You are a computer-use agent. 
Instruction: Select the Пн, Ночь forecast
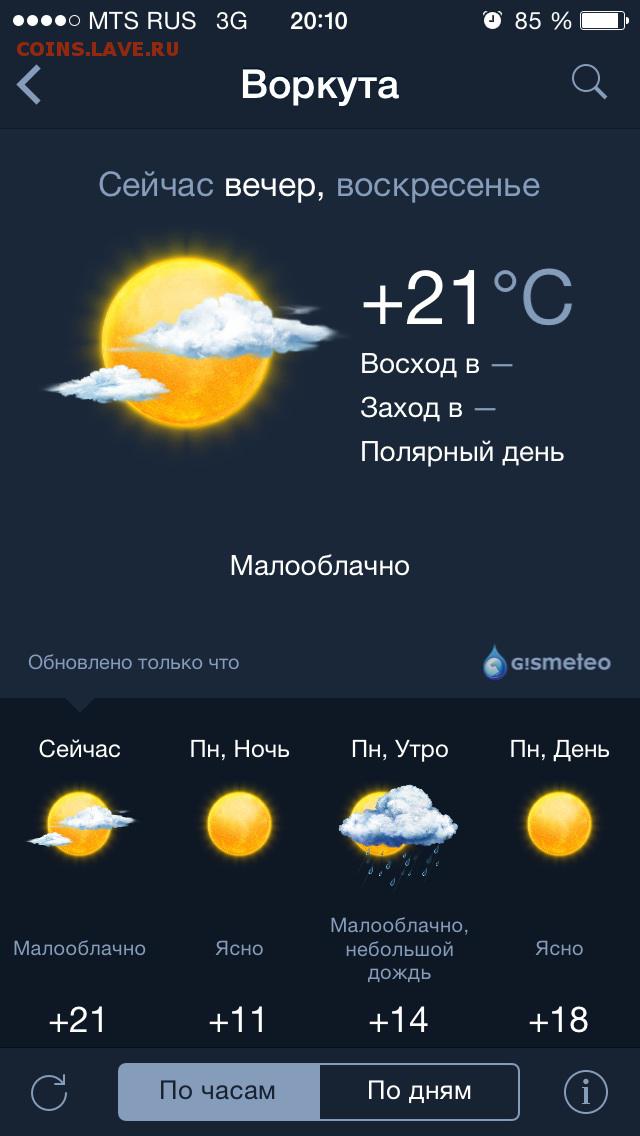click(240, 886)
